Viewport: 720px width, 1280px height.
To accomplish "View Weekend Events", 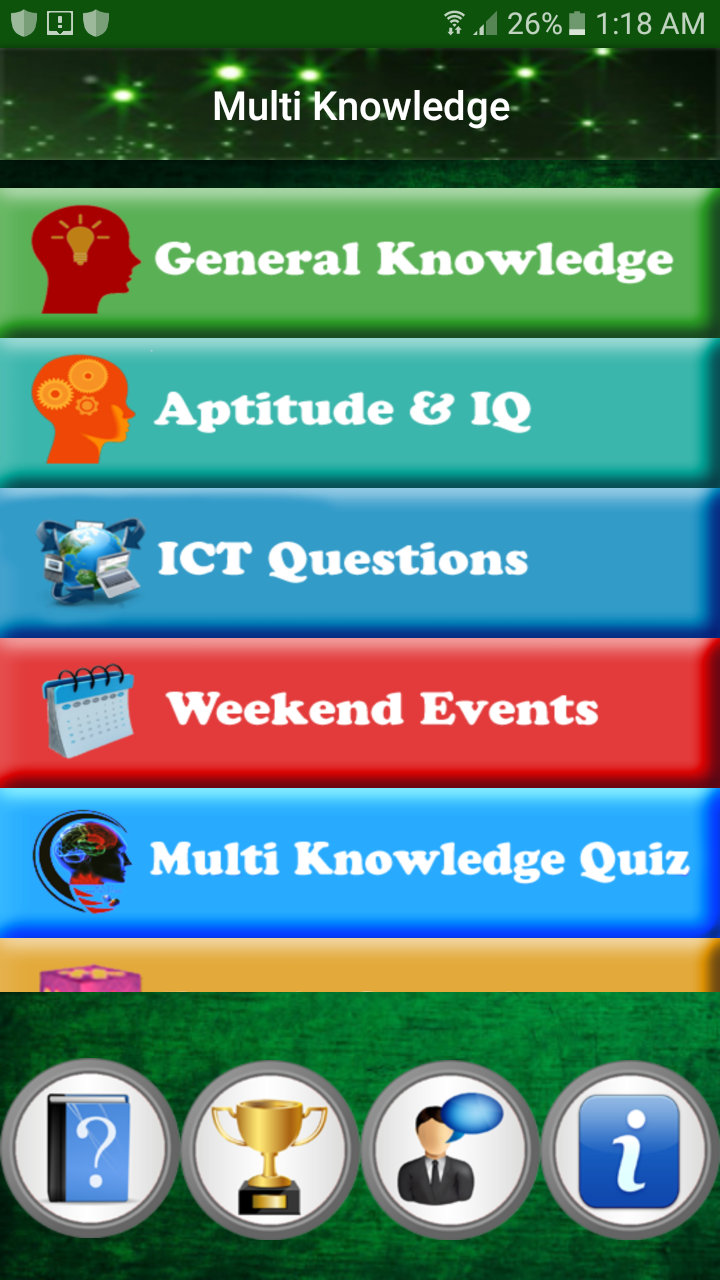I will pyautogui.click(x=360, y=710).
